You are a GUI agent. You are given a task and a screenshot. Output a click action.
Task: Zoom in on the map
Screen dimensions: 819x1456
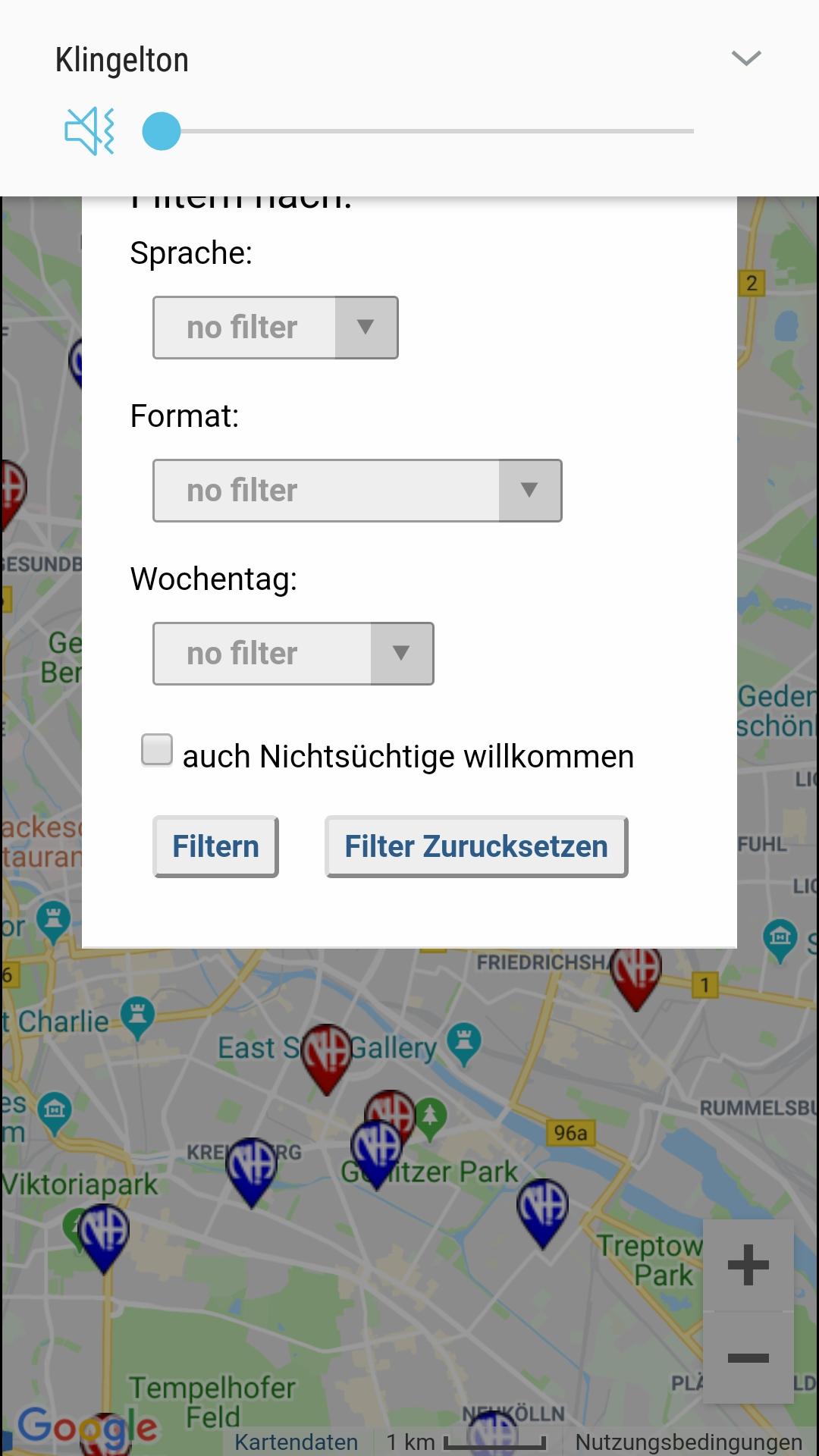coord(748,1265)
